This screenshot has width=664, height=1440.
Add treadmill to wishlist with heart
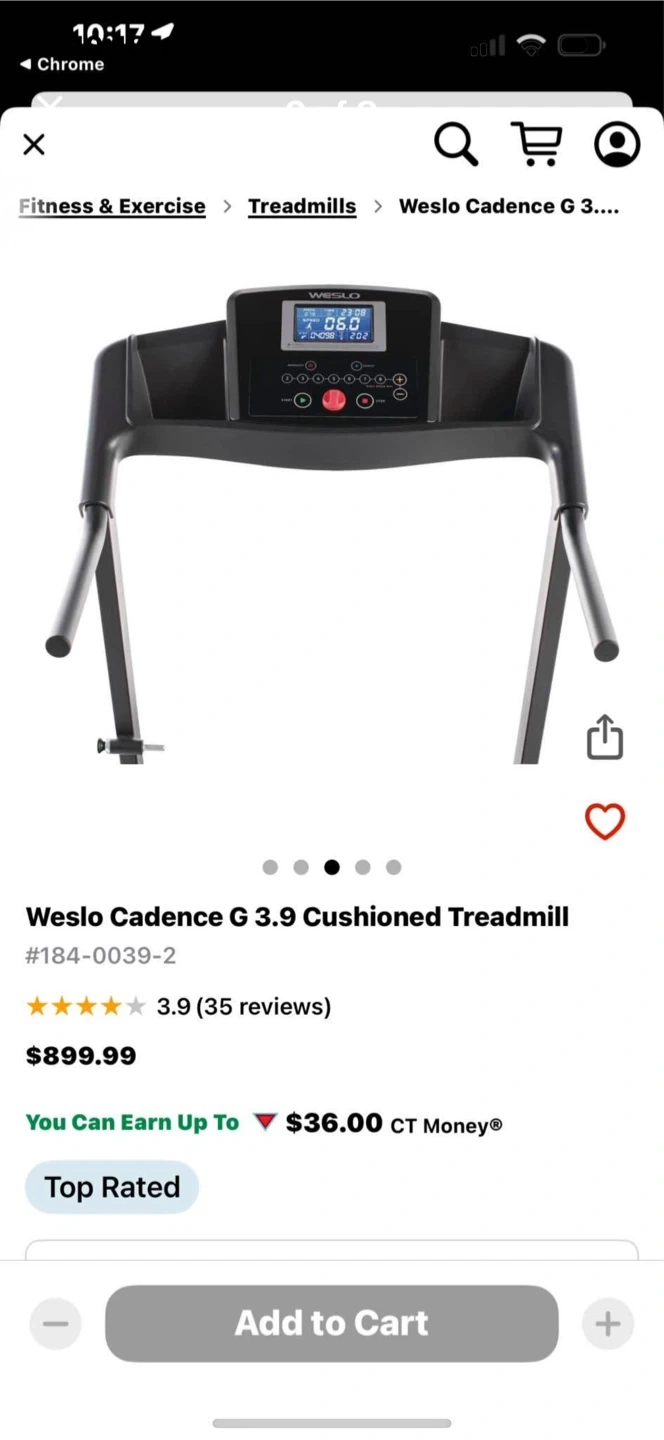(x=604, y=822)
